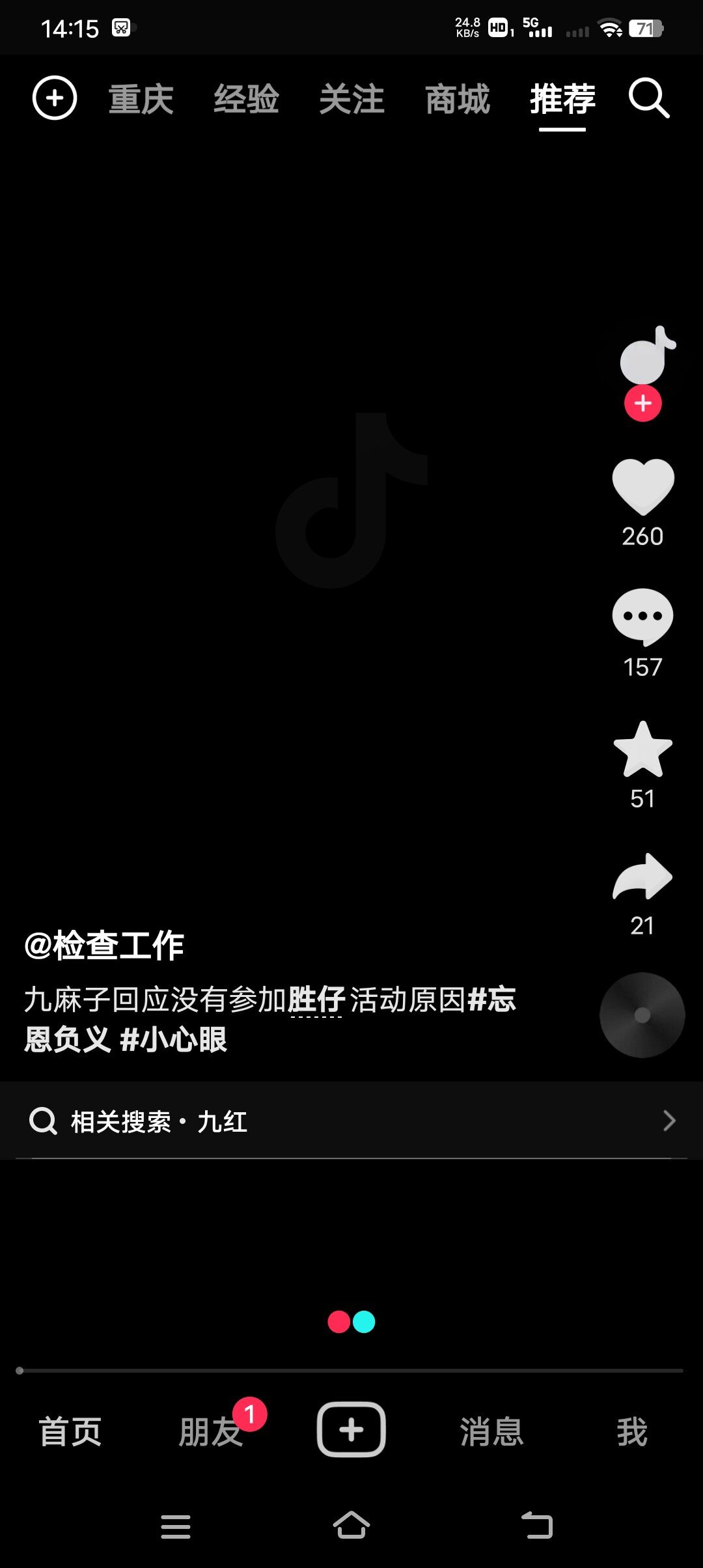Tap the #小心眼 hashtag
The height and width of the screenshot is (1568, 703).
coord(174,1040)
